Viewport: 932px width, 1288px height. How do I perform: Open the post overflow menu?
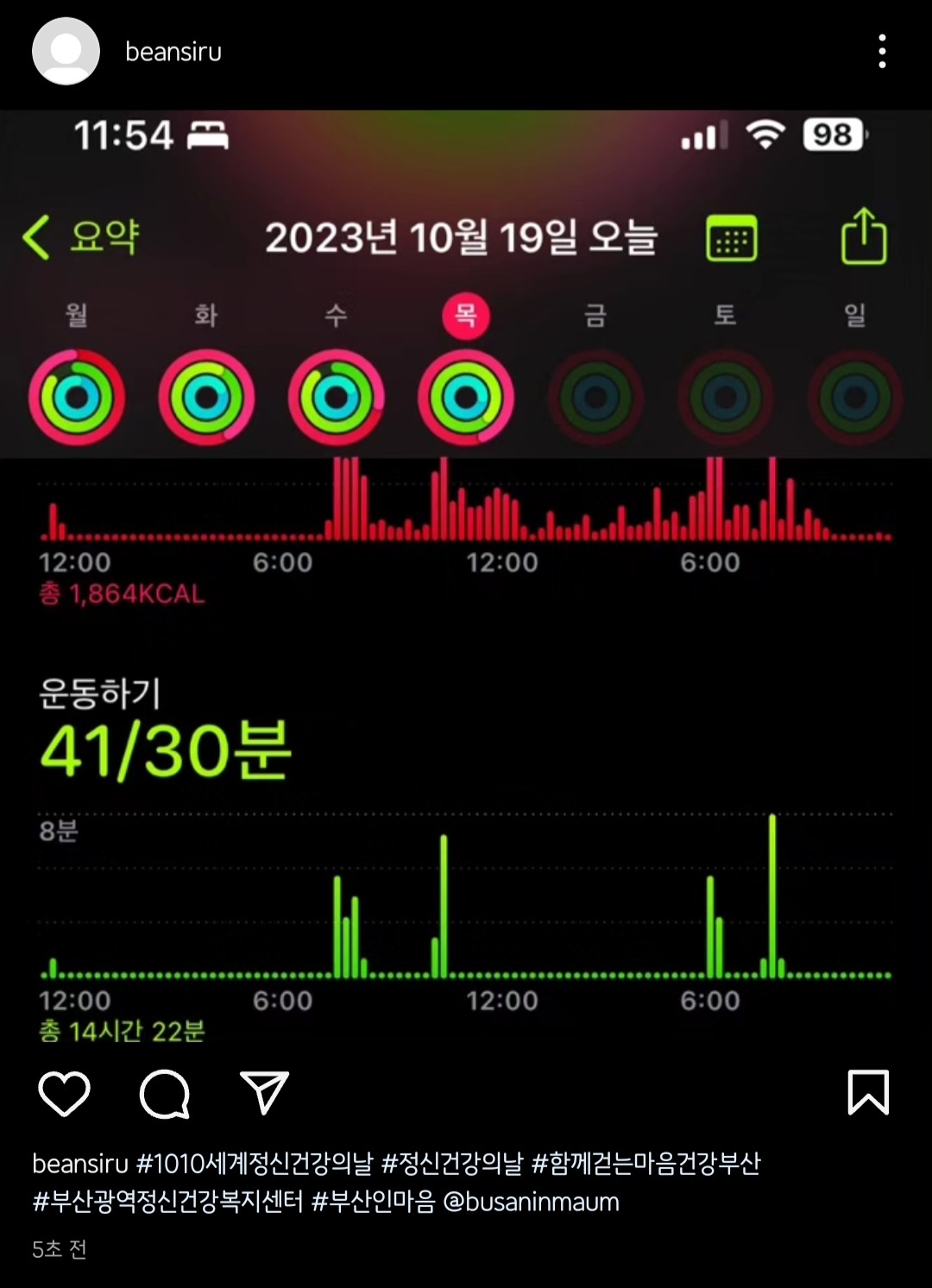(881, 52)
